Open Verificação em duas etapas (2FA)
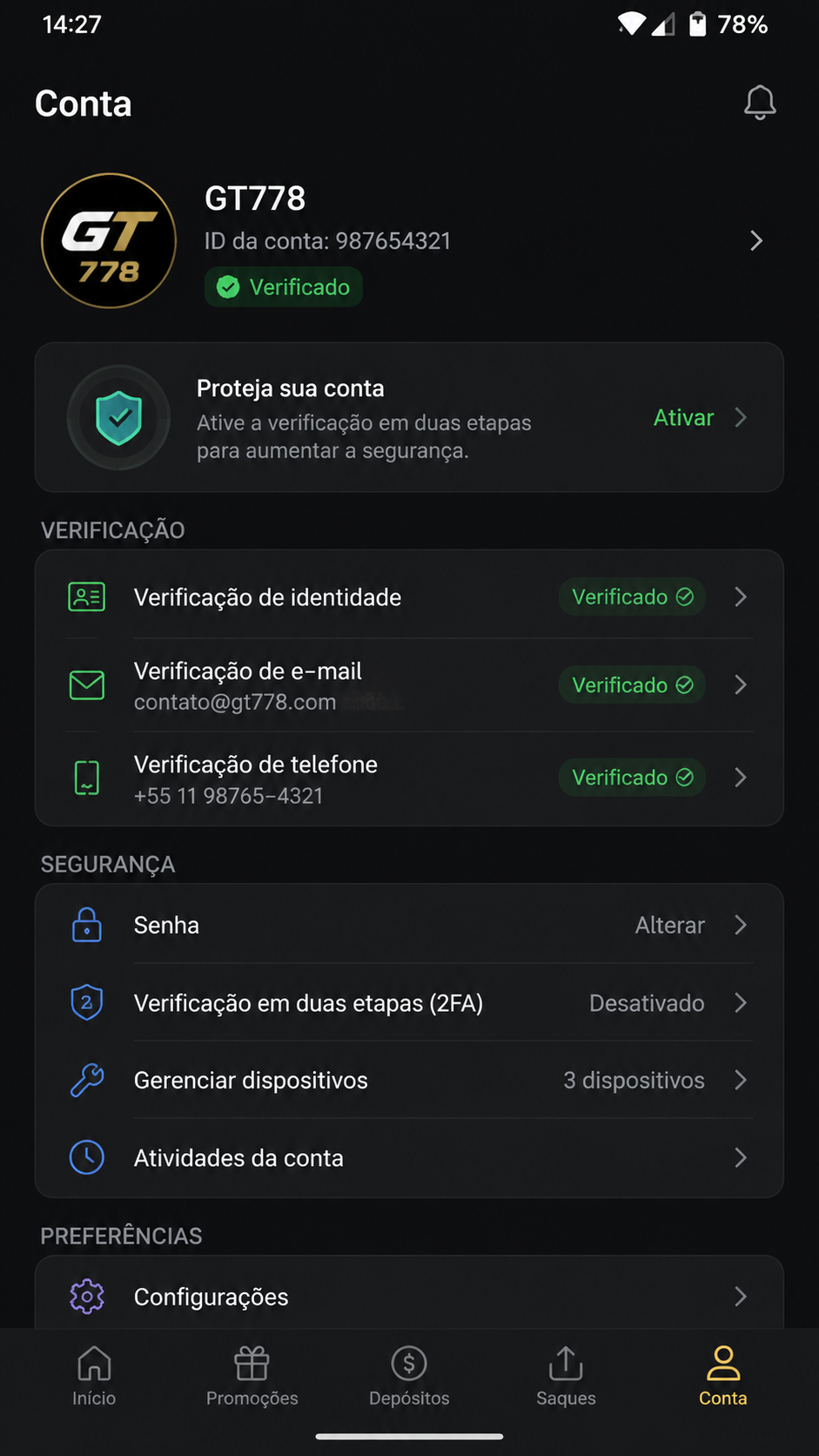 (409, 1003)
